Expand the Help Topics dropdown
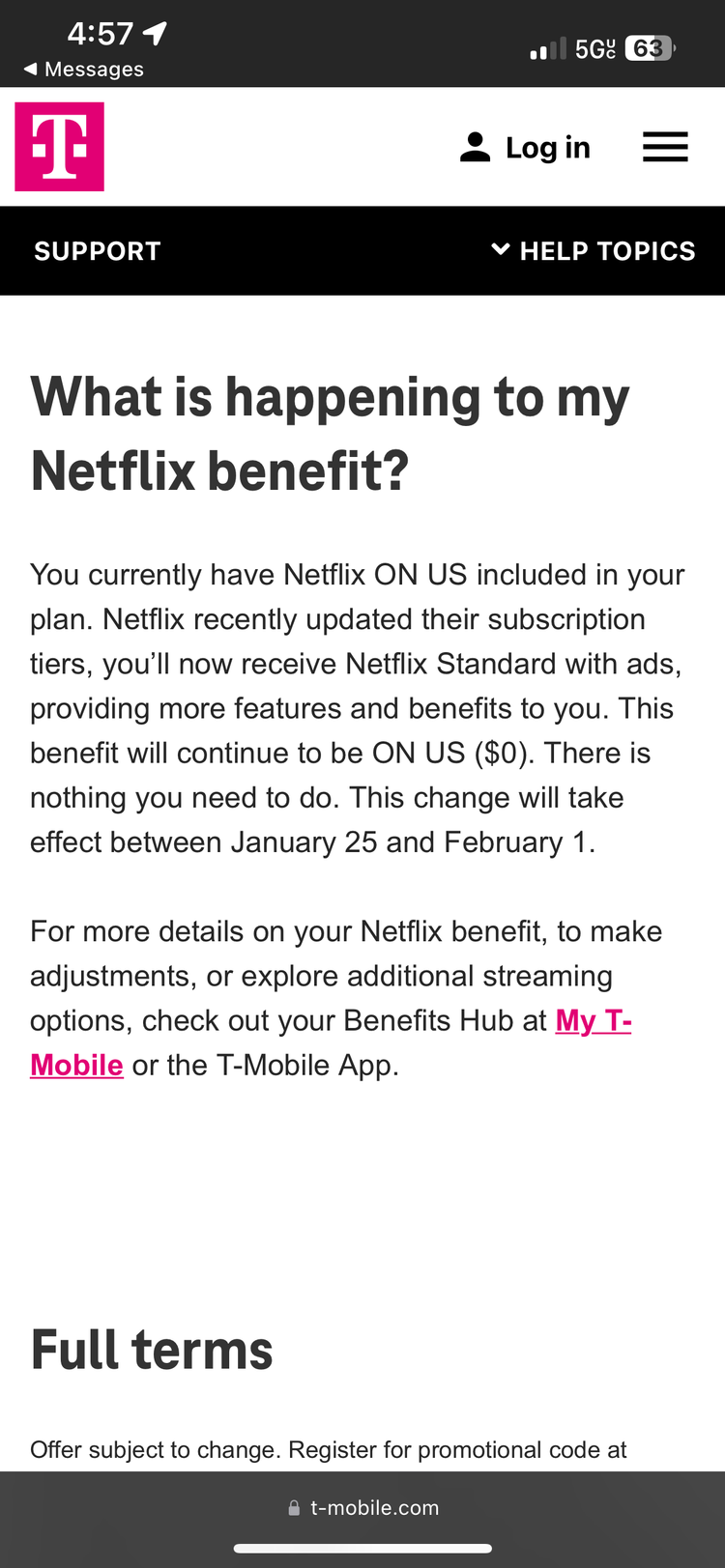 click(x=593, y=251)
